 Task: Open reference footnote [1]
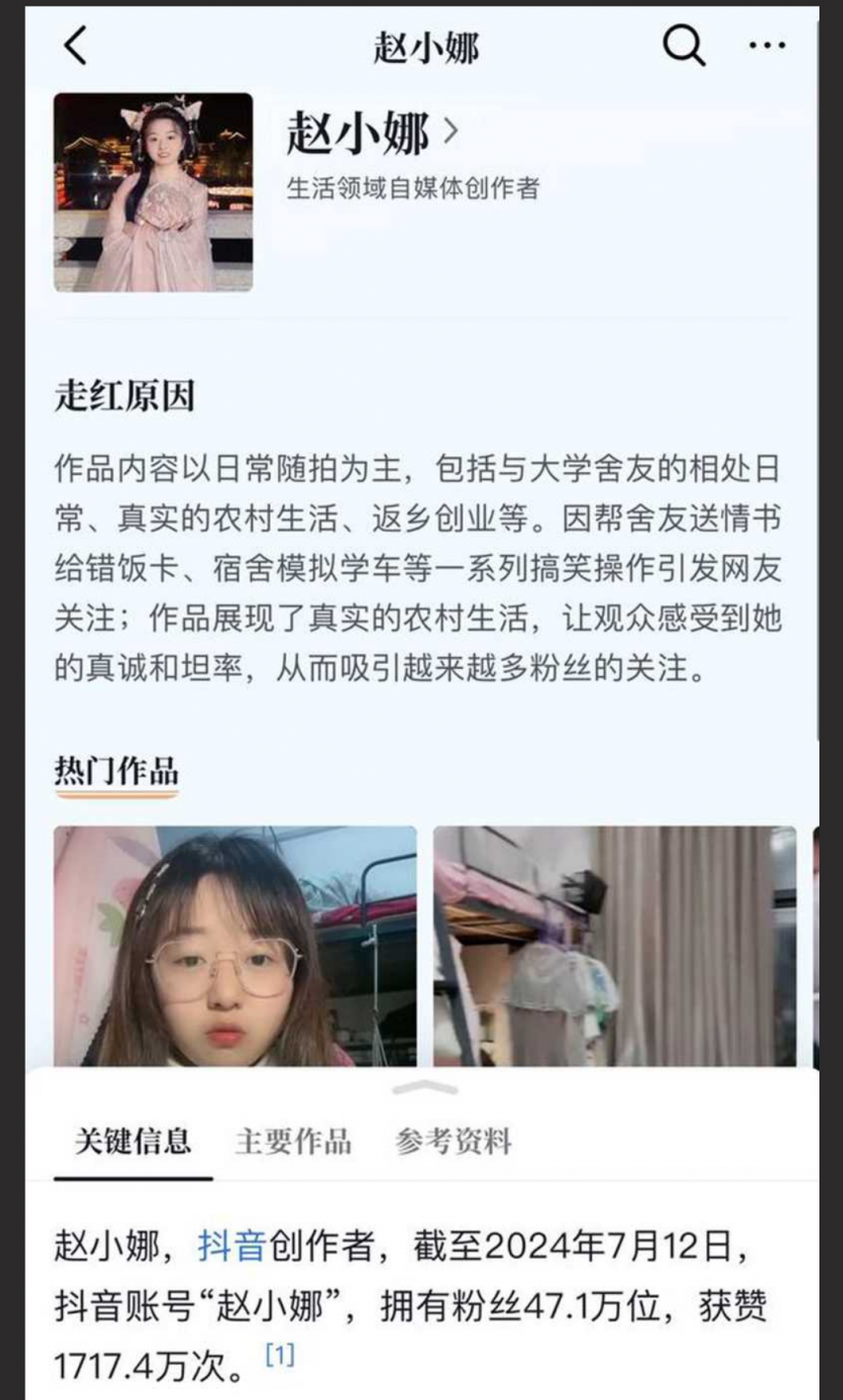point(280,1355)
